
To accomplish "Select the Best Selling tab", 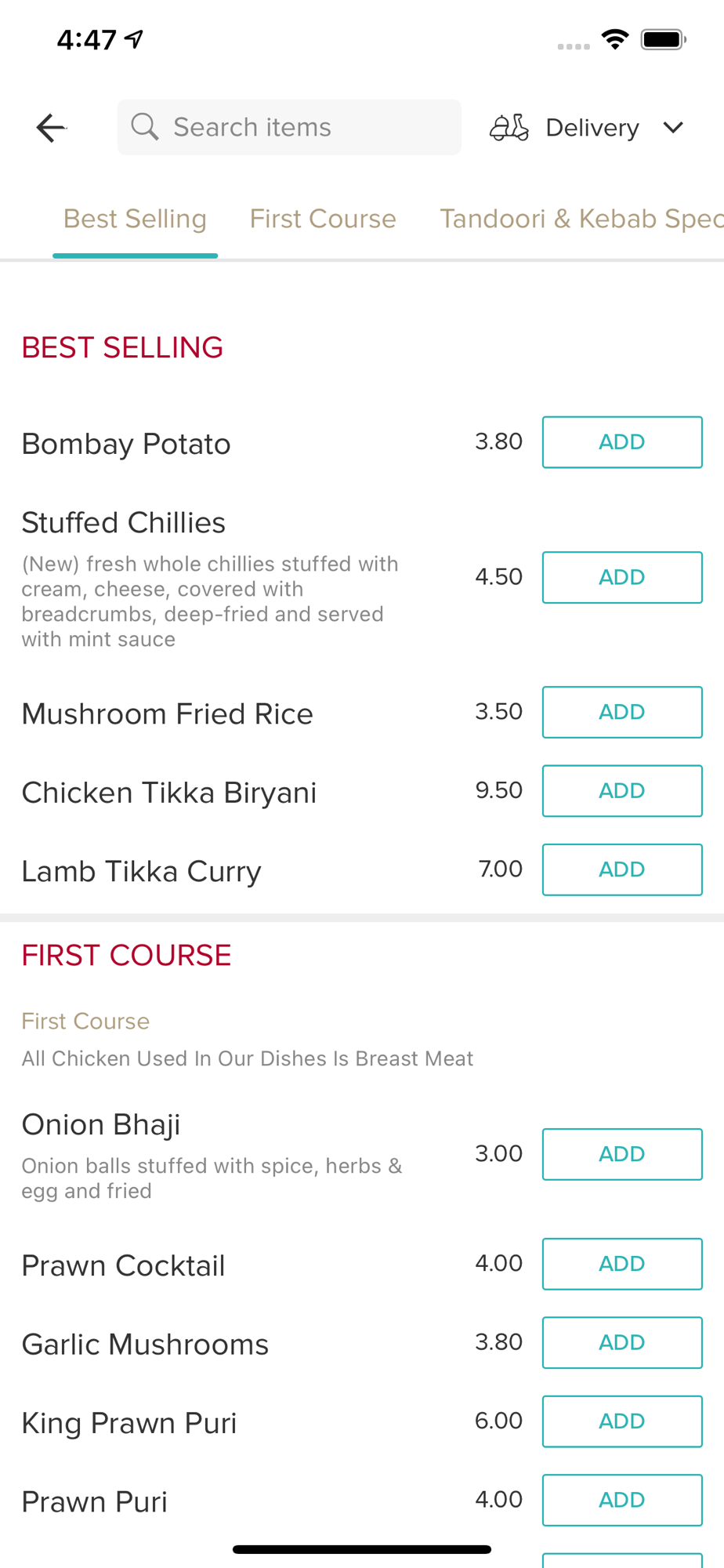I will [x=135, y=219].
